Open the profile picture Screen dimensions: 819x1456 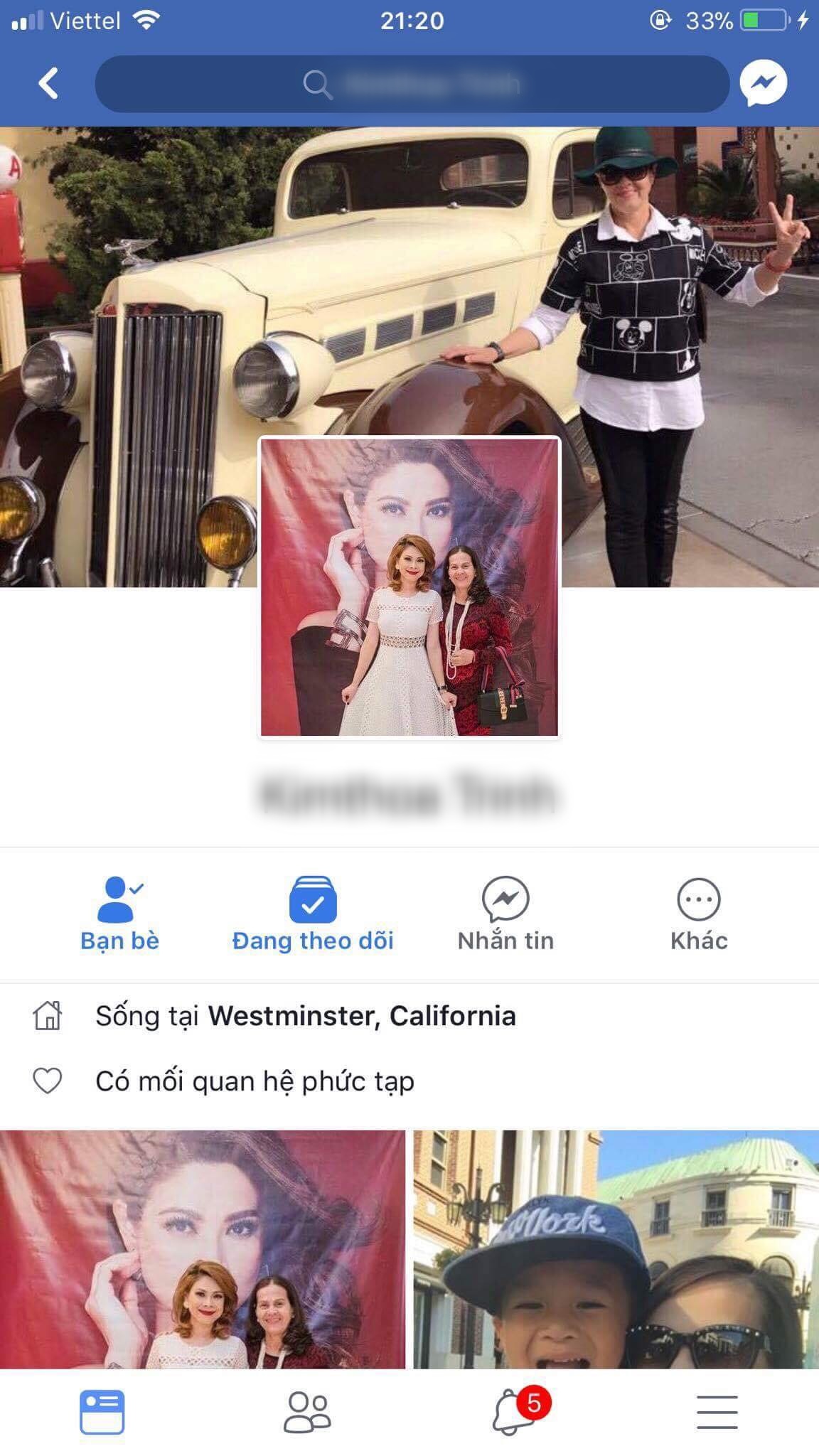pyautogui.click(x=409, y=587)
